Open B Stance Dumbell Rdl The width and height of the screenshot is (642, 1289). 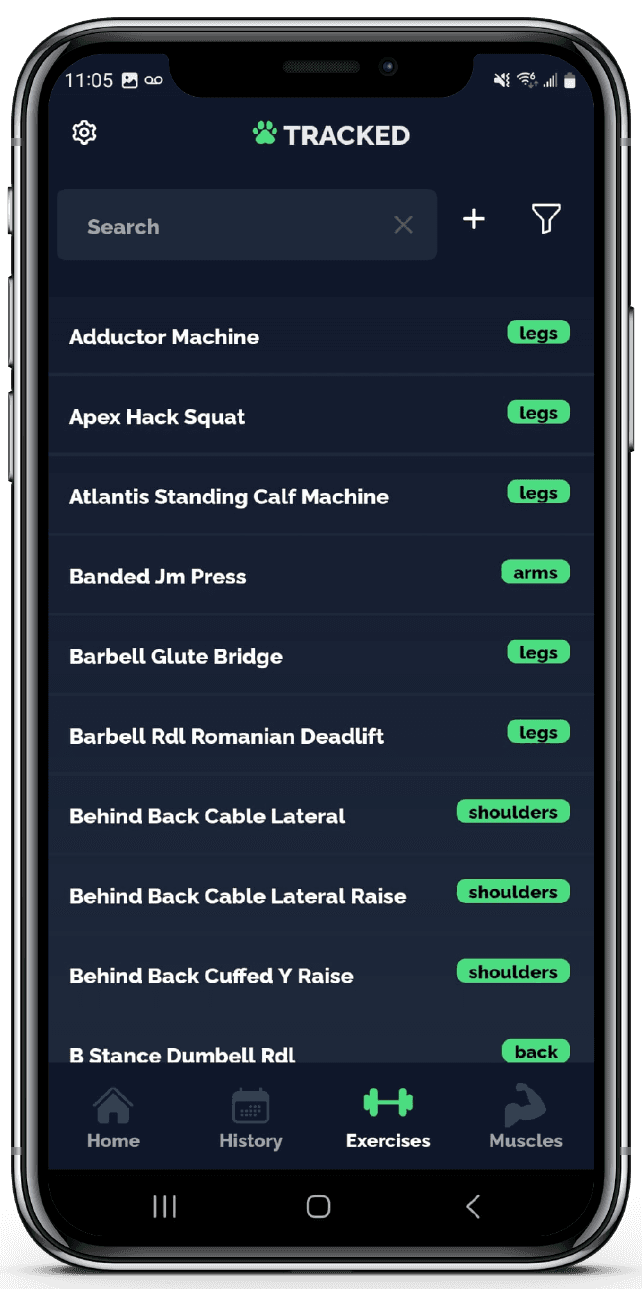click(x=182, y=1052)
